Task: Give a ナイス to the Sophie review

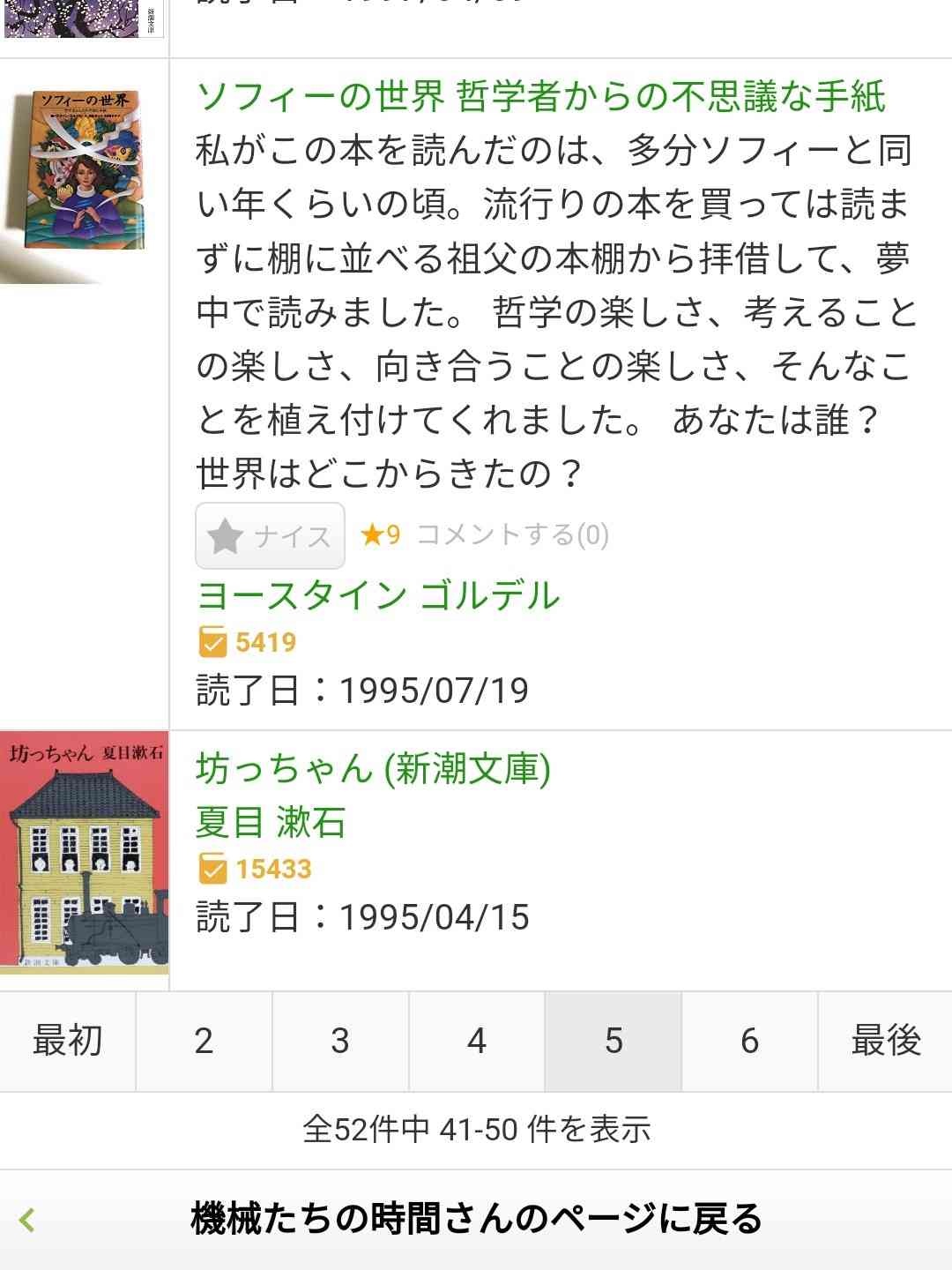Action: (270, 535)
